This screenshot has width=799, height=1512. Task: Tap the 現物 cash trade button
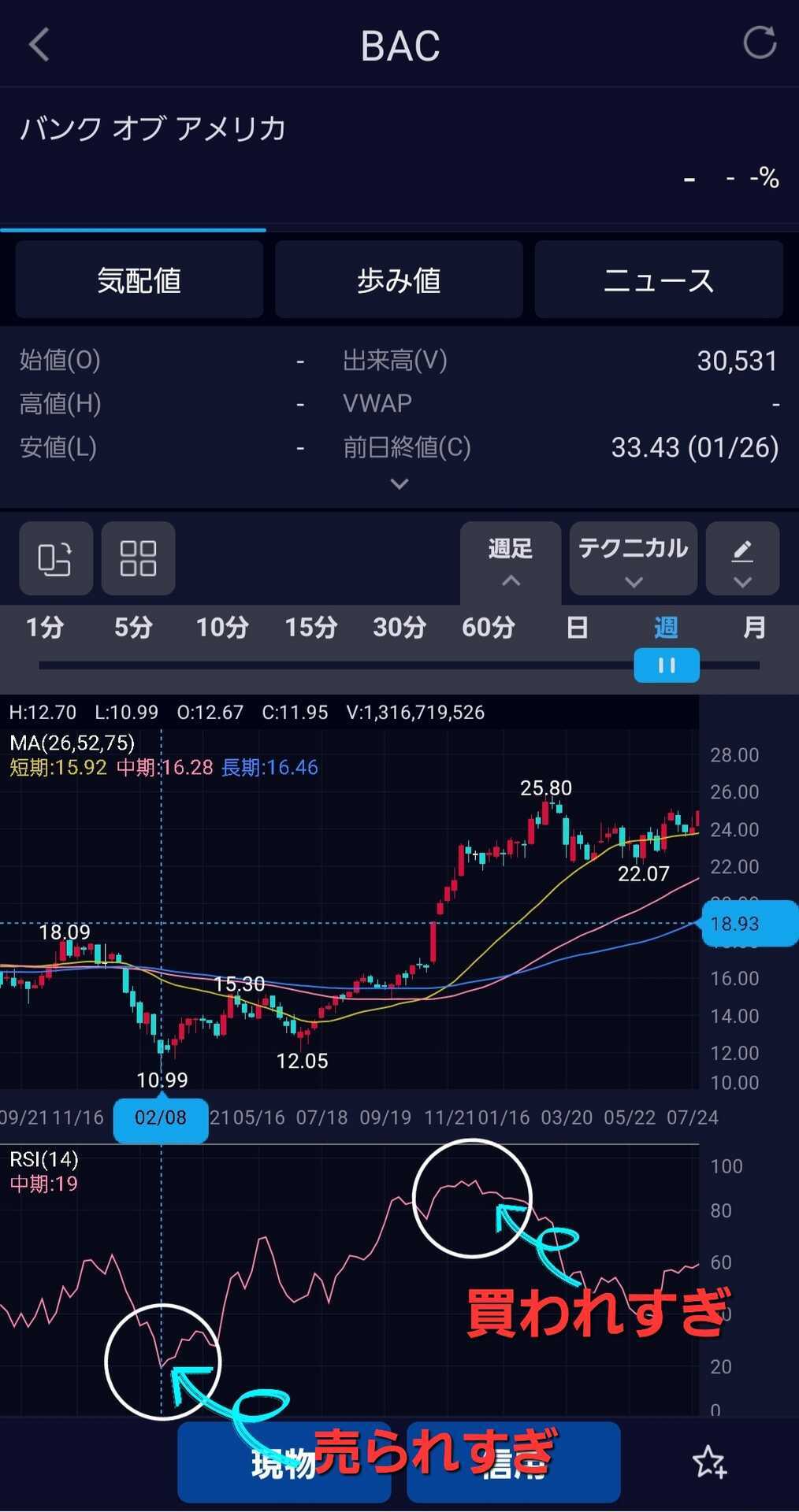point(284,1462)
